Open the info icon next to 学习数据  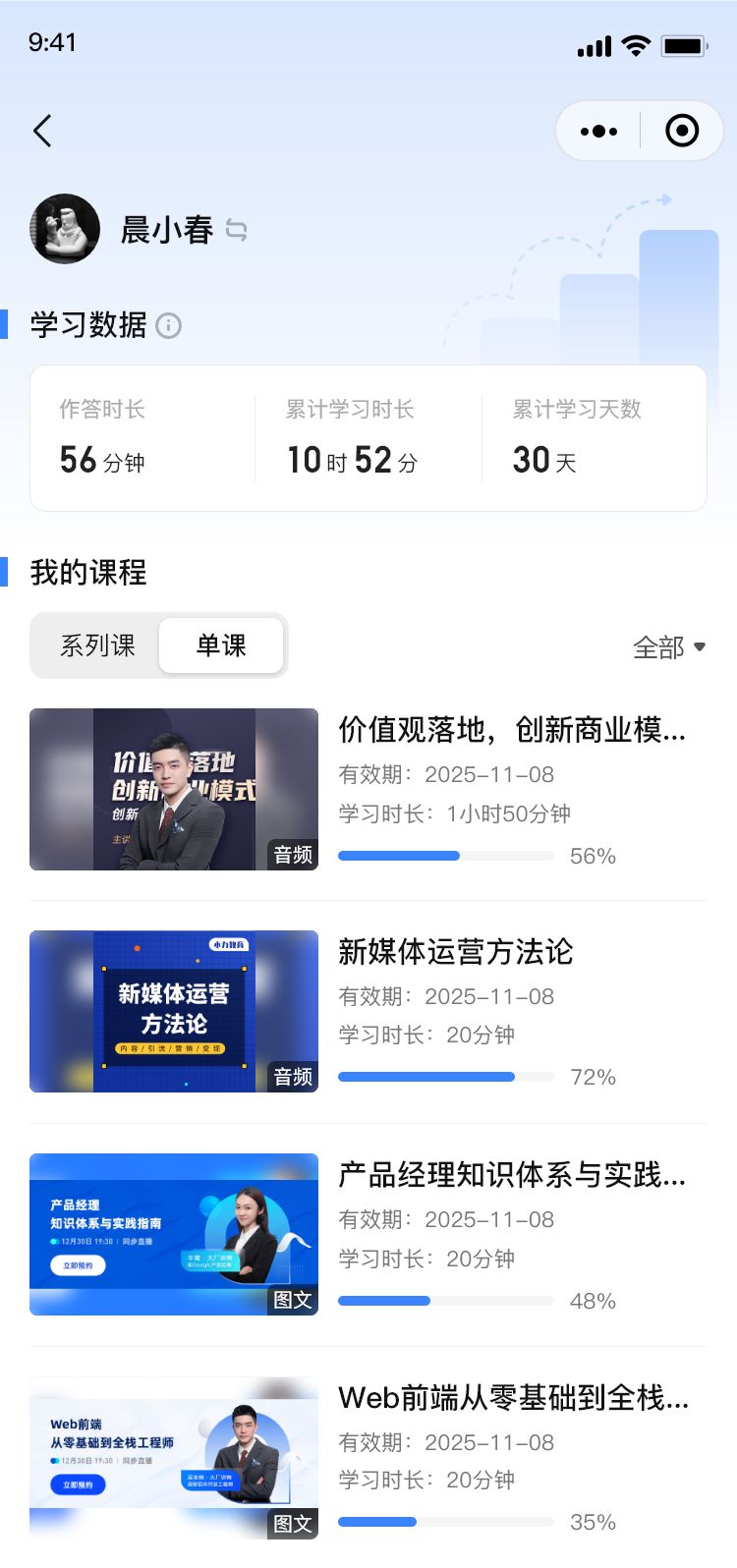click(169, 325)
